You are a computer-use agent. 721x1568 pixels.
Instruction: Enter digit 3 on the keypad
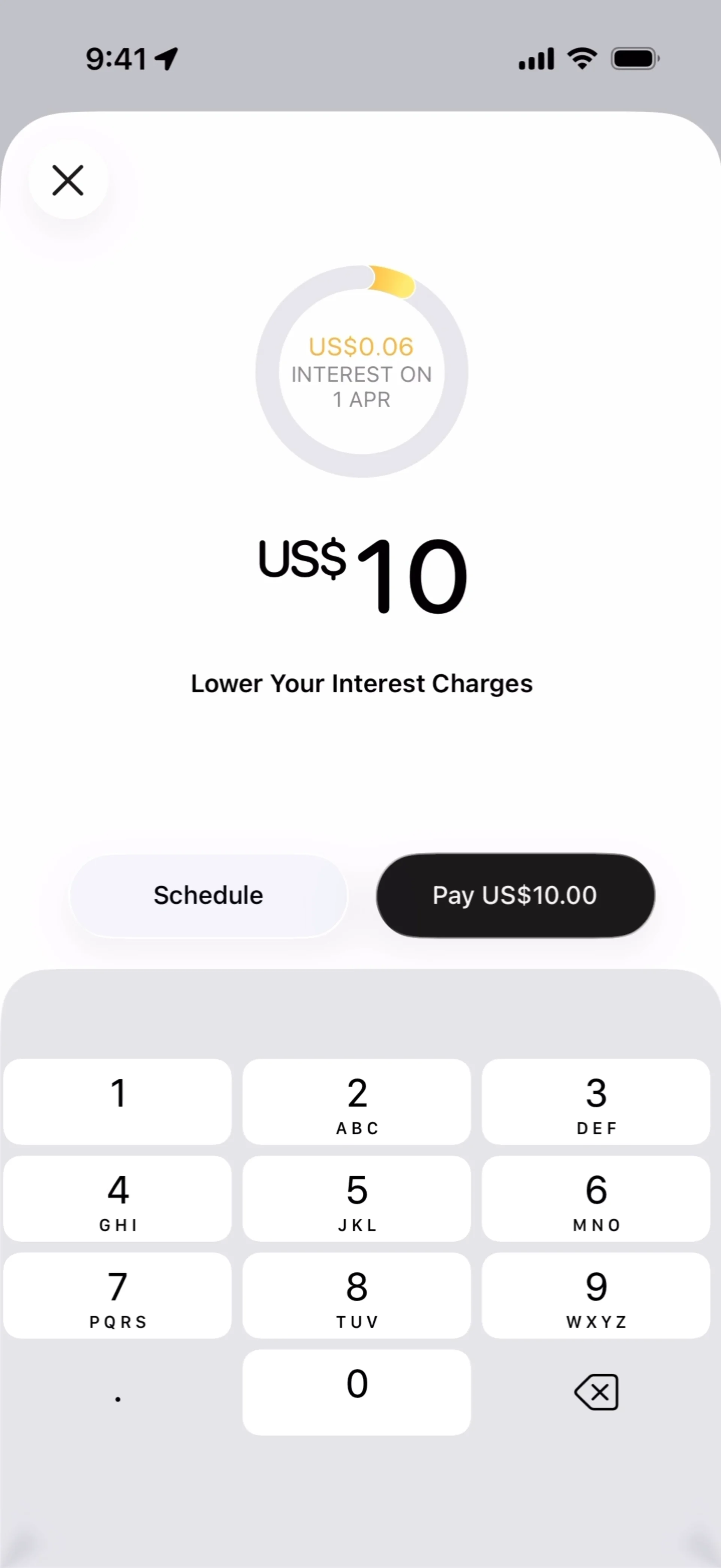596,1102
